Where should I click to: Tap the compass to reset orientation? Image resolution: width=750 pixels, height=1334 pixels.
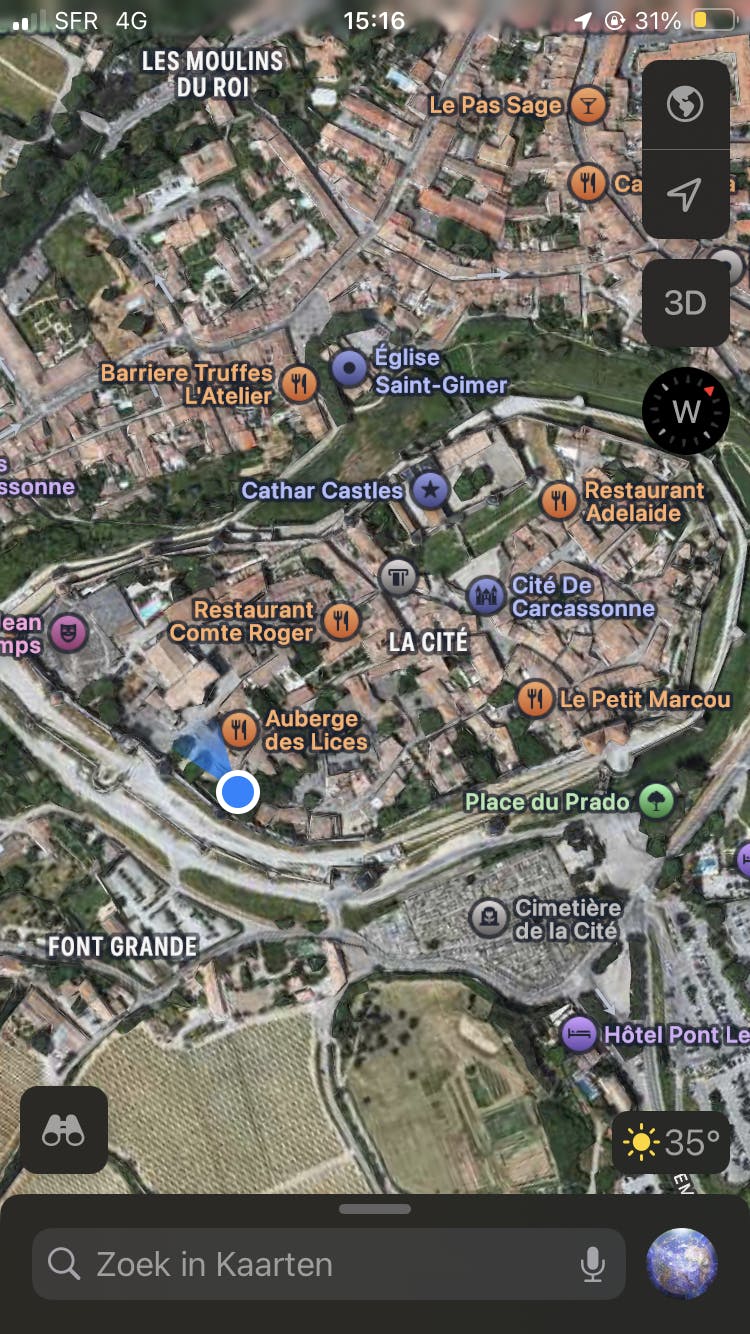tap(686, 411)
